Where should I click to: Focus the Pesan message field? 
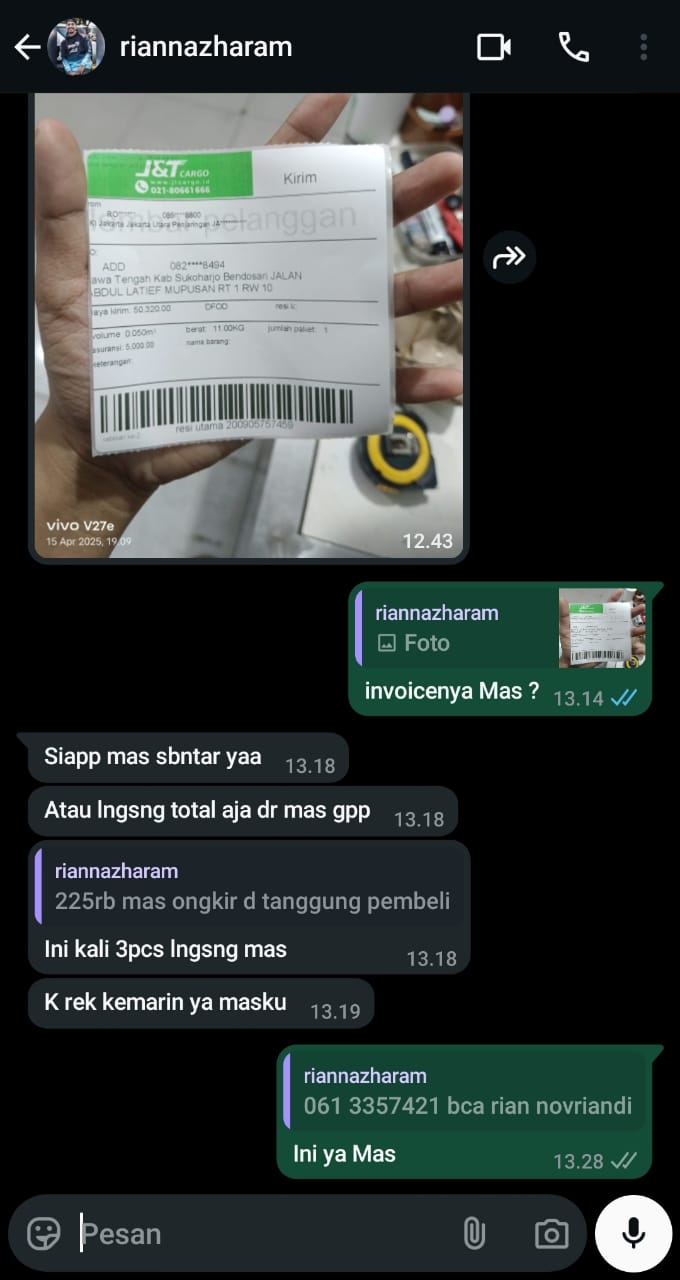pyautogui.click(x=260, y=1234)
